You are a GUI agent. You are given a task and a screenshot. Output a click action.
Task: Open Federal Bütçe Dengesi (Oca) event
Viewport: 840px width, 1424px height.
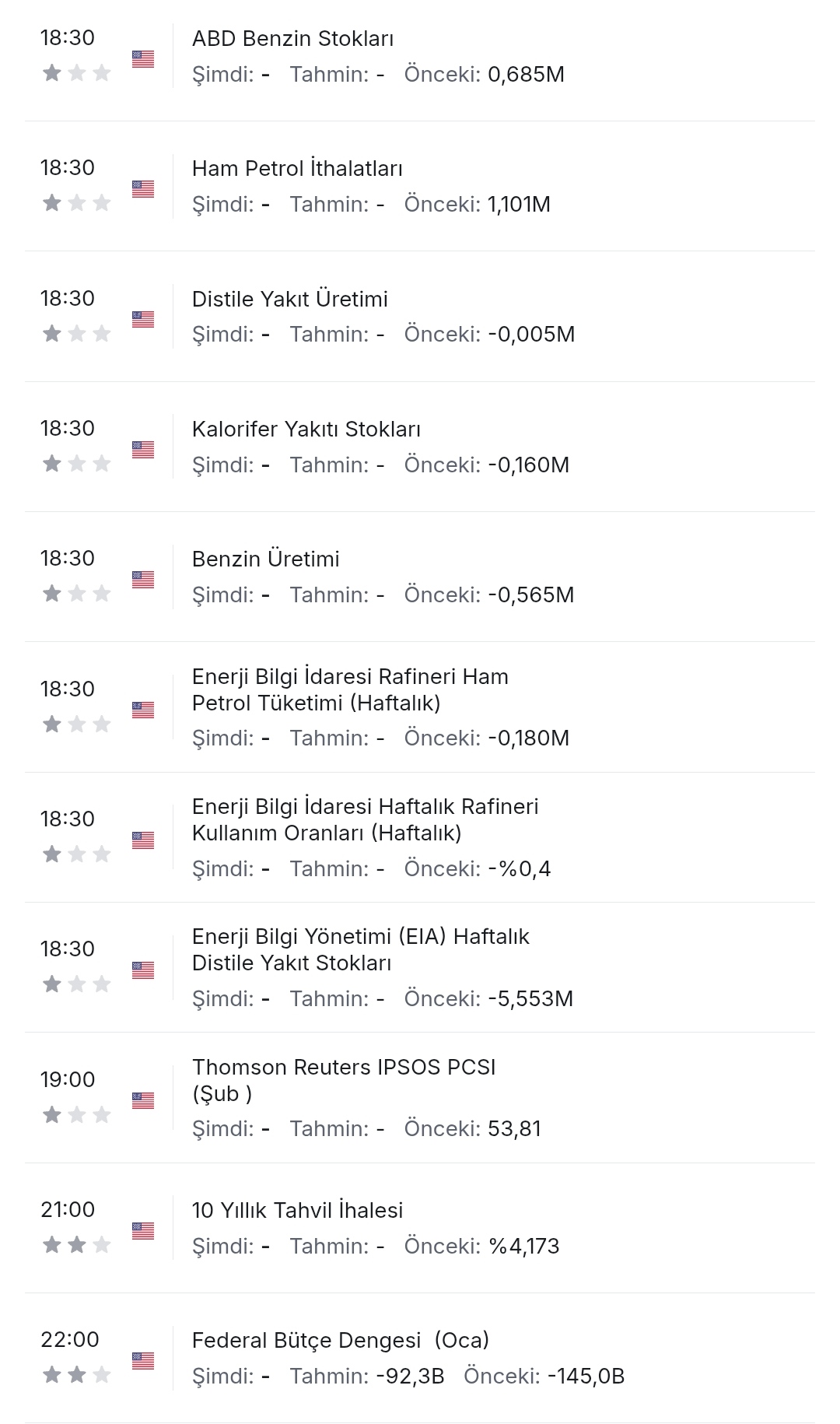340,1341
